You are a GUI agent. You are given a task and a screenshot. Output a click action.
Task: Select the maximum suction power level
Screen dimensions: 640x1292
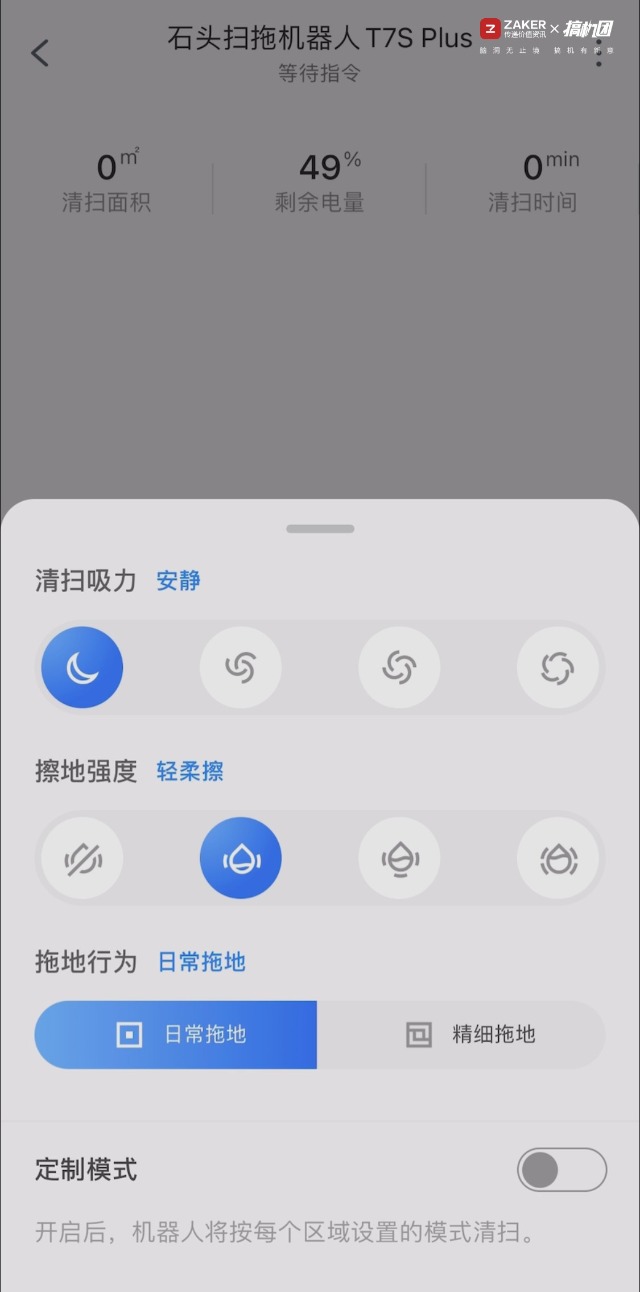point(557,668)
